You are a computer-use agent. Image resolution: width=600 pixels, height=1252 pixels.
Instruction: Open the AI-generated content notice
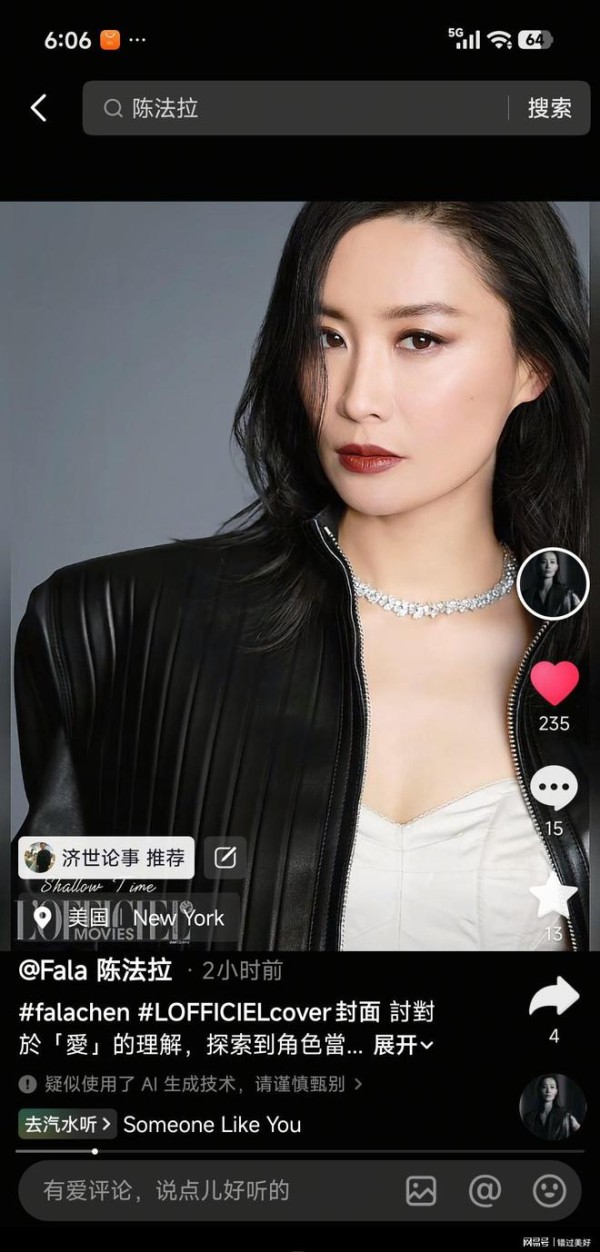(x=190, y=1083)
